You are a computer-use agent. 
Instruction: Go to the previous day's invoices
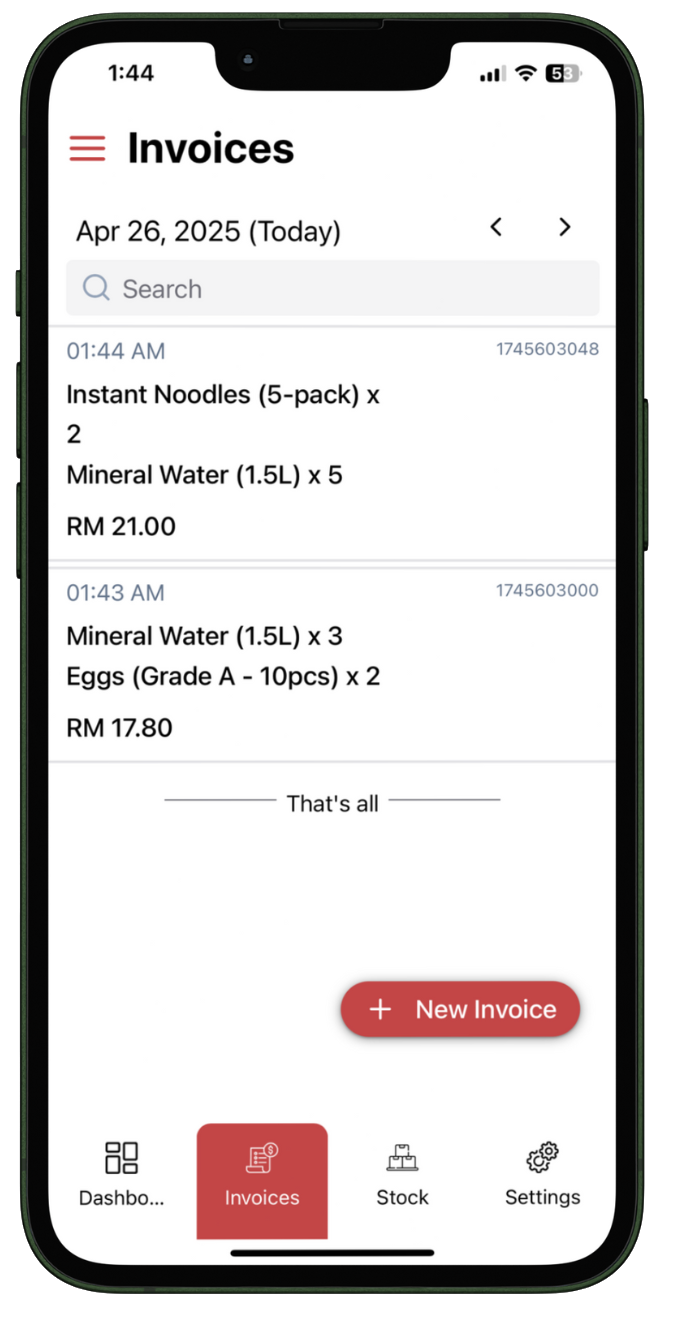[x=496, y=227]
